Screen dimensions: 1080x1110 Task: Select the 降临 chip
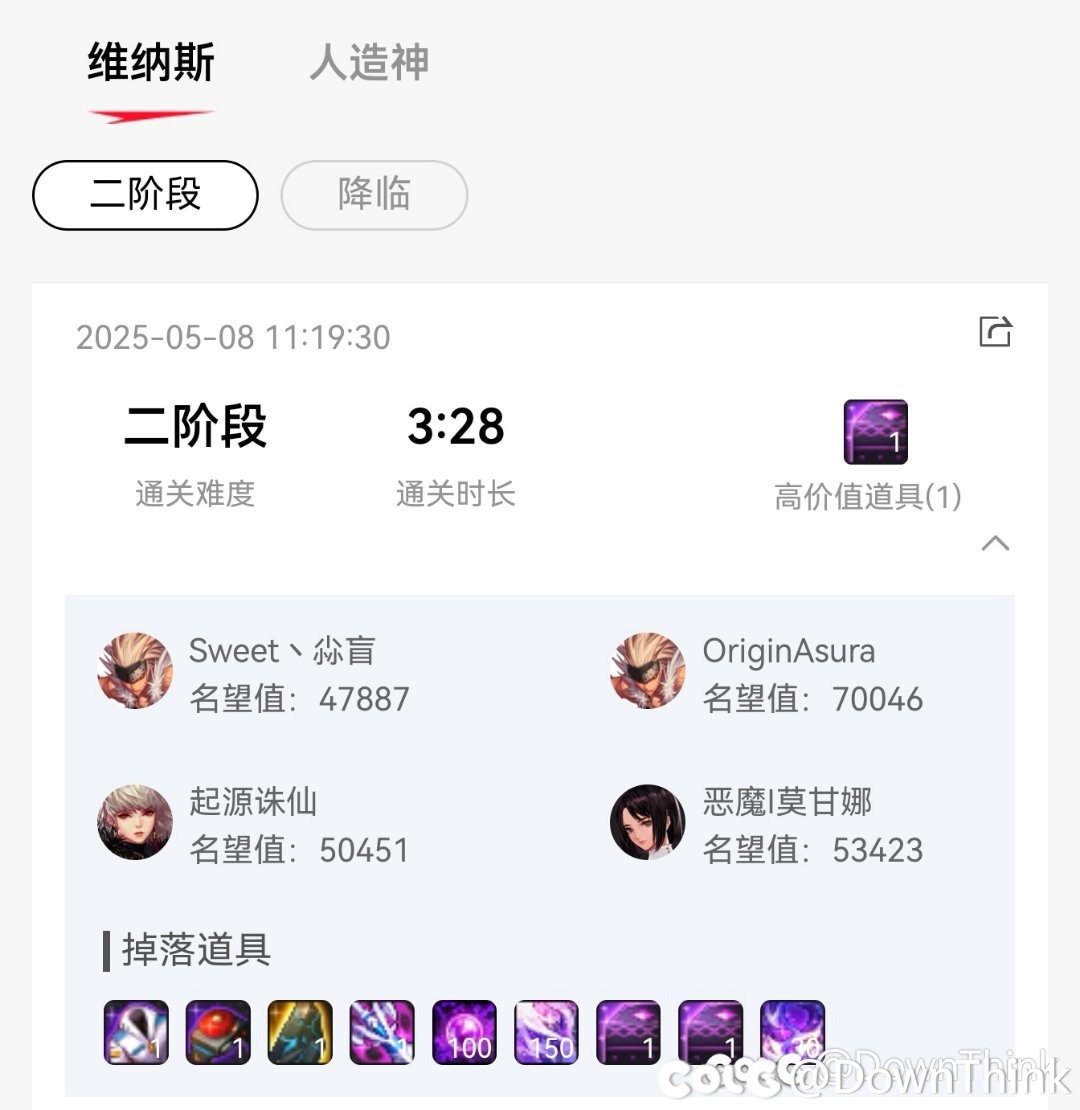pyautogui.click(x=374, y=195)
